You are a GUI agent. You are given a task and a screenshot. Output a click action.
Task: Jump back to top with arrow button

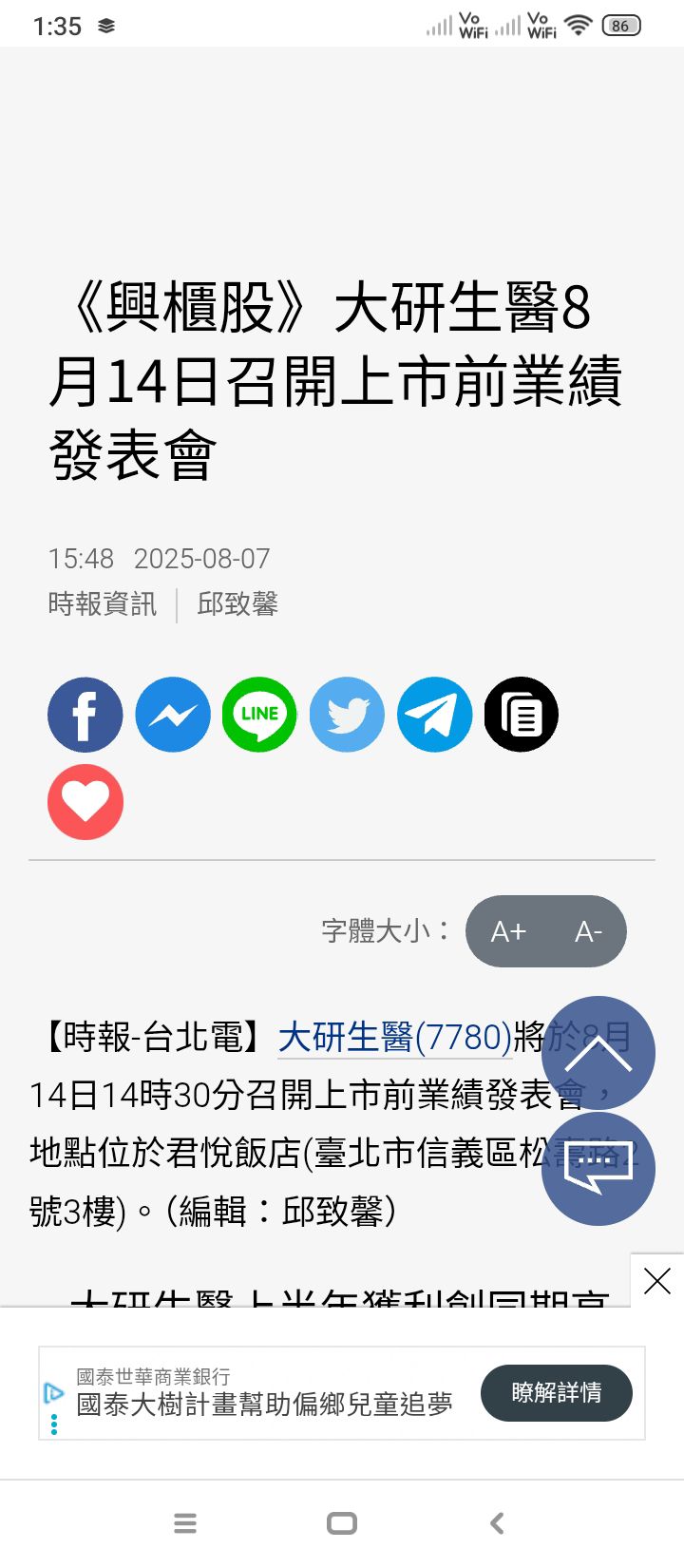pos(598,1053)
